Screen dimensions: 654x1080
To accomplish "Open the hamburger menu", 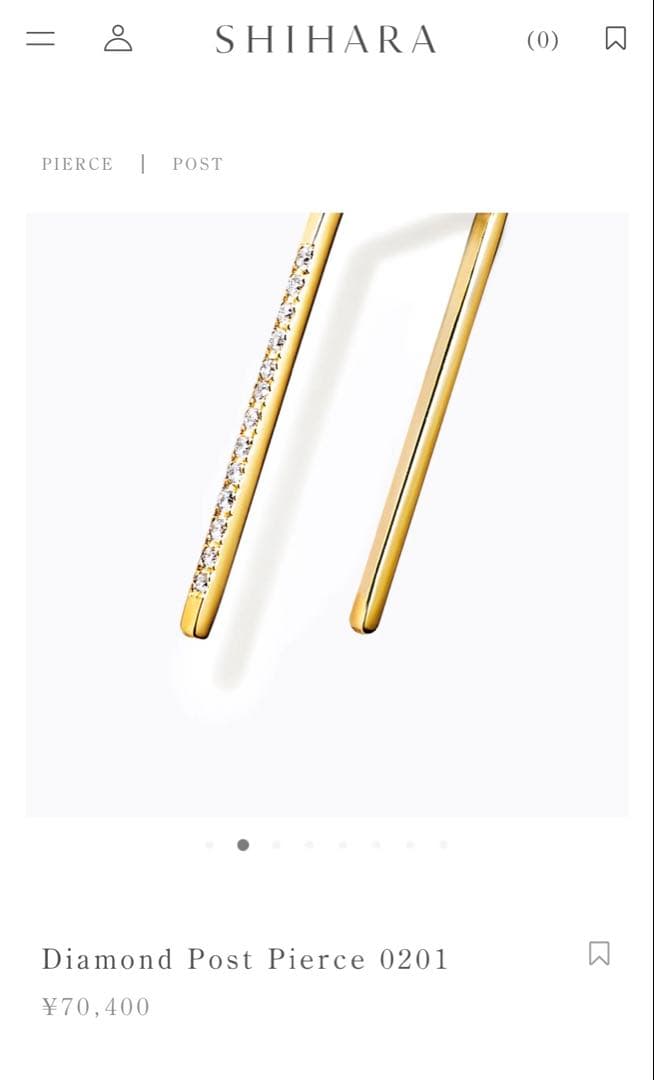I will click(40, 39).
